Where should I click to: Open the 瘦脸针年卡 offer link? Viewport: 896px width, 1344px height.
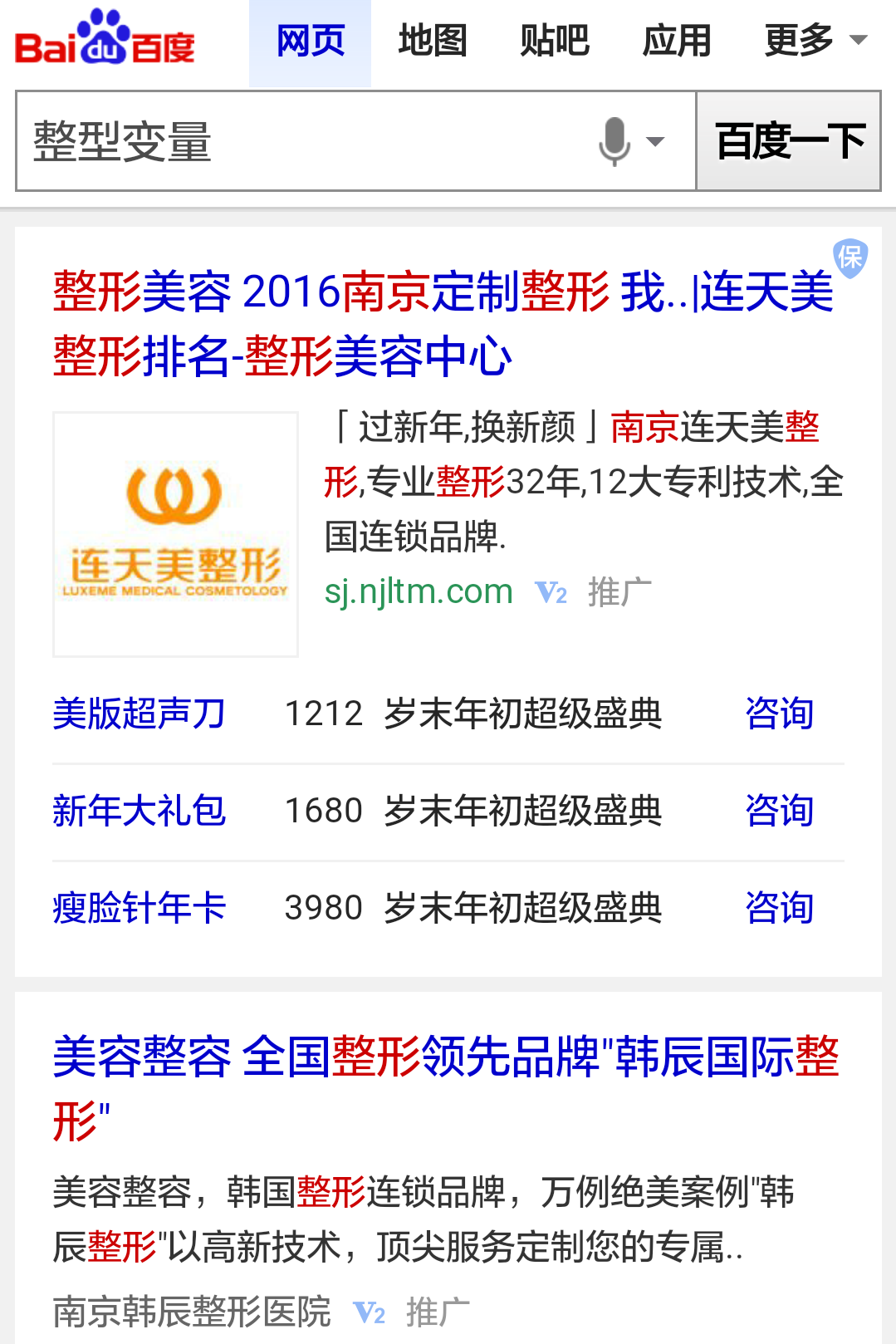click(139, 907)
